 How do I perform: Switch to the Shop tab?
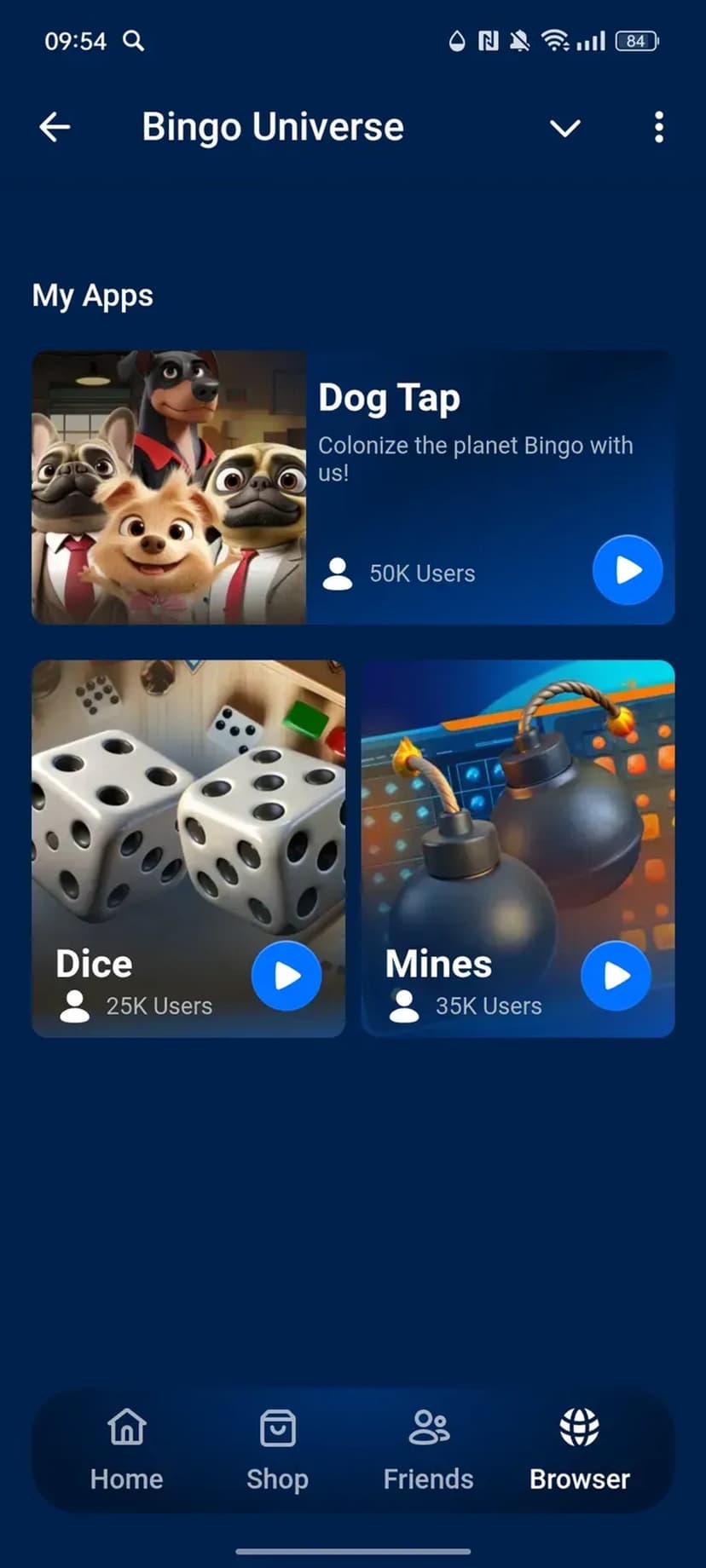277,1450
